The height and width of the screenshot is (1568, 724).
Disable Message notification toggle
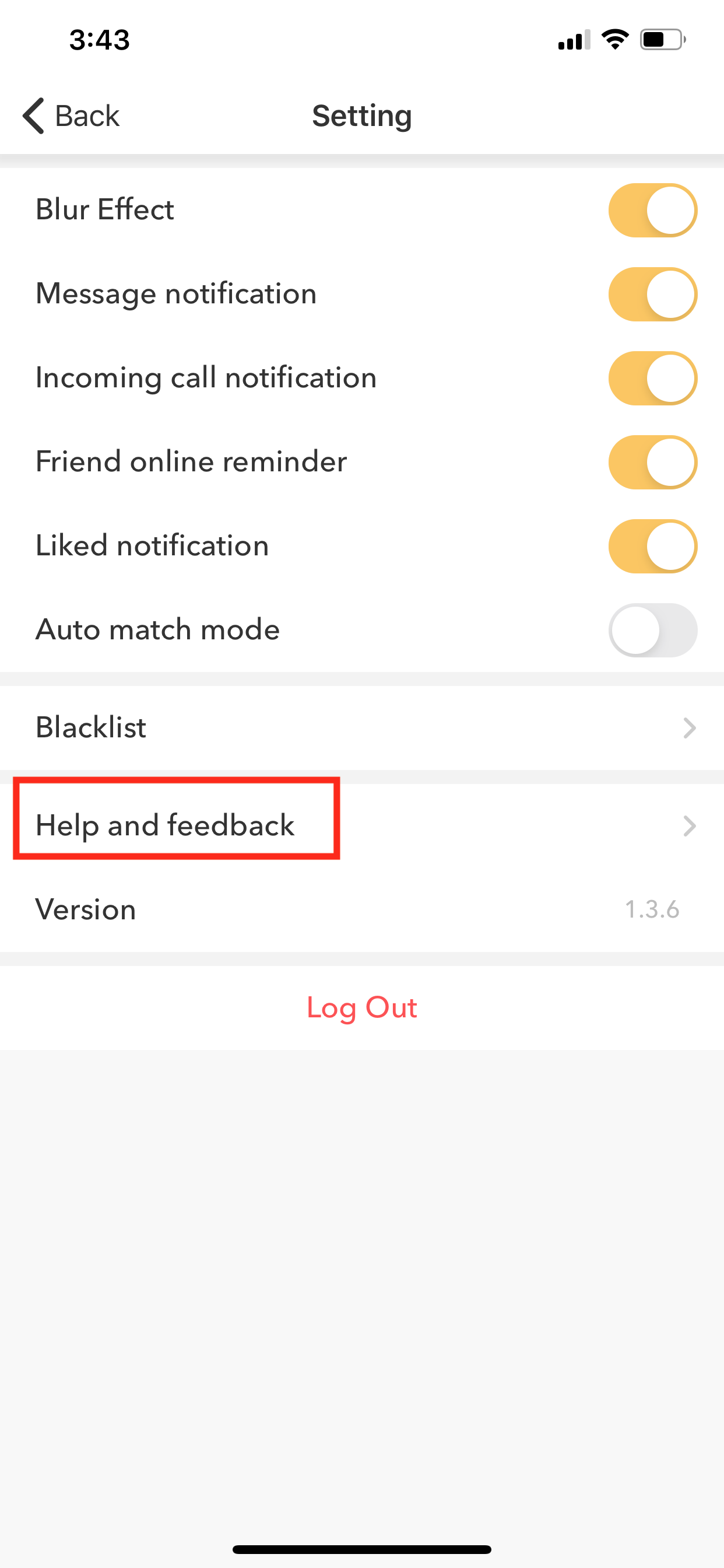tap(652, 295)
